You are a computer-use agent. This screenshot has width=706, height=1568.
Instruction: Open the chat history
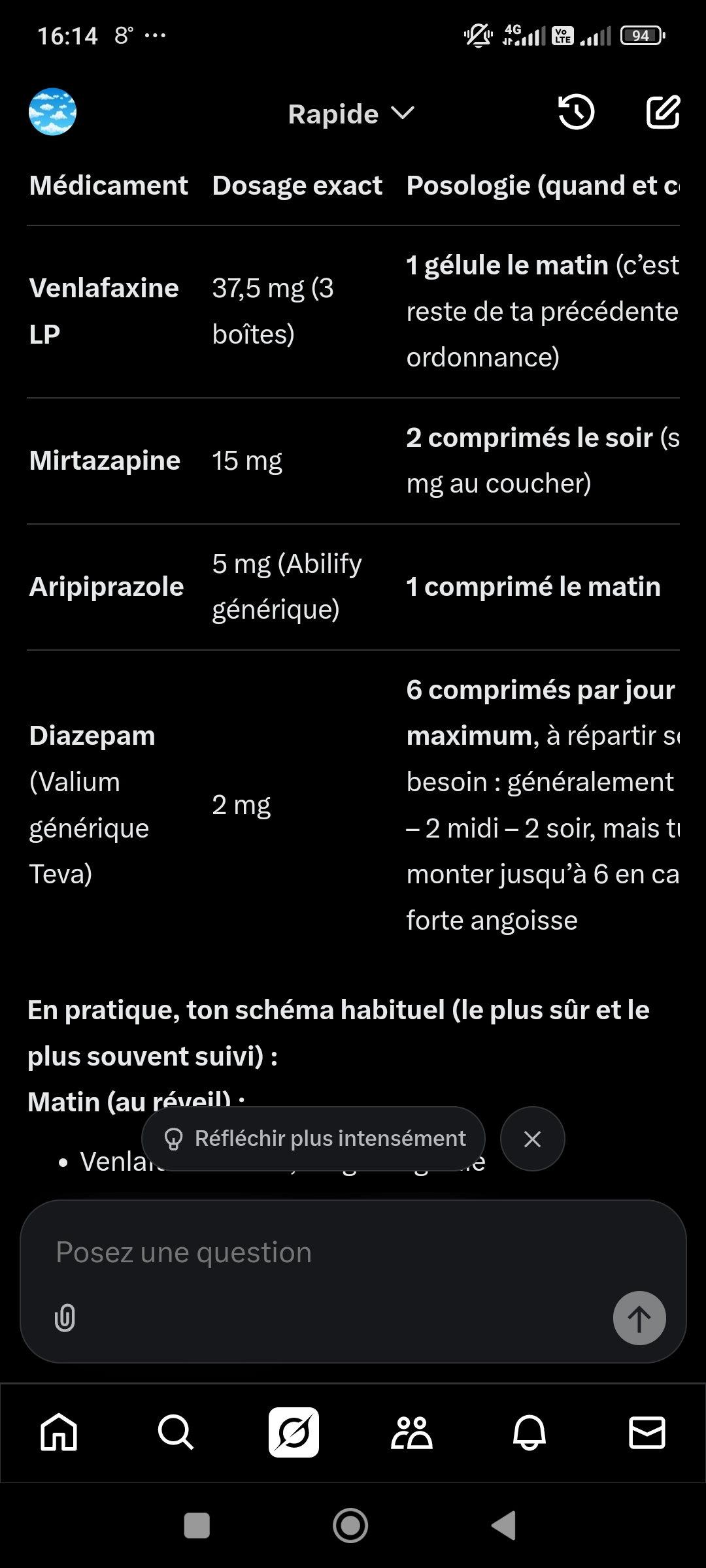coord(576,112)
